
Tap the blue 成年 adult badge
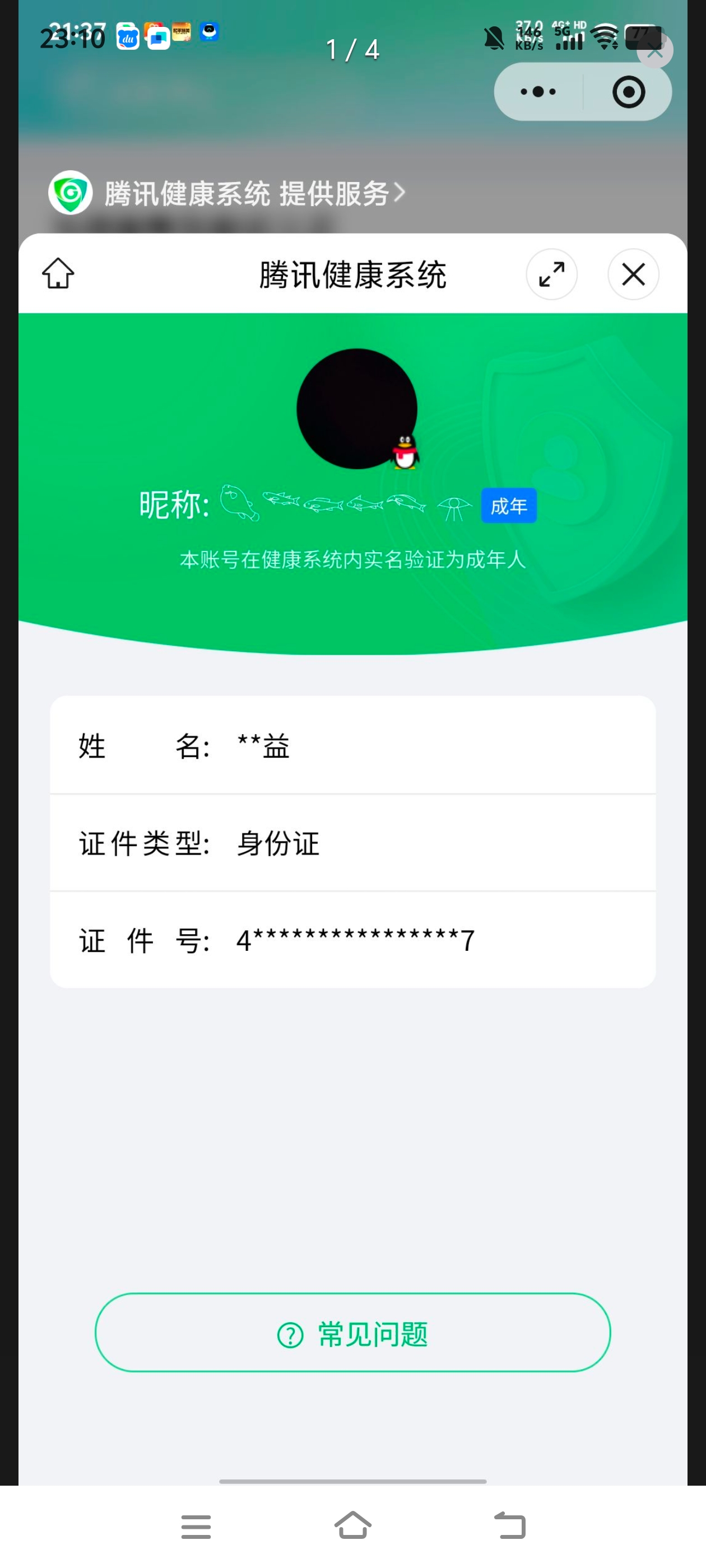pos(509,505)
